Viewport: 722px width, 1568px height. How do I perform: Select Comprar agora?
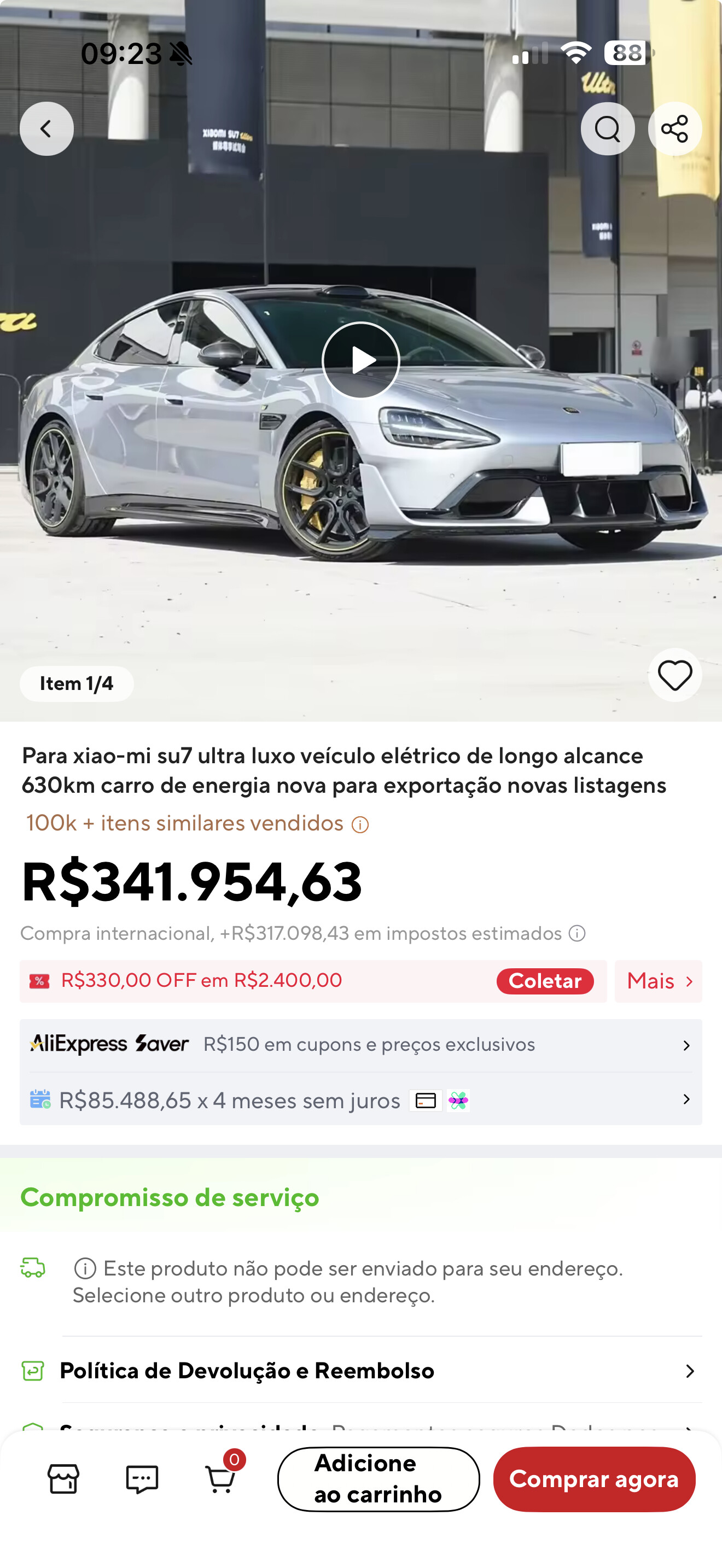pyautogui.click(x=593, y=1479)
